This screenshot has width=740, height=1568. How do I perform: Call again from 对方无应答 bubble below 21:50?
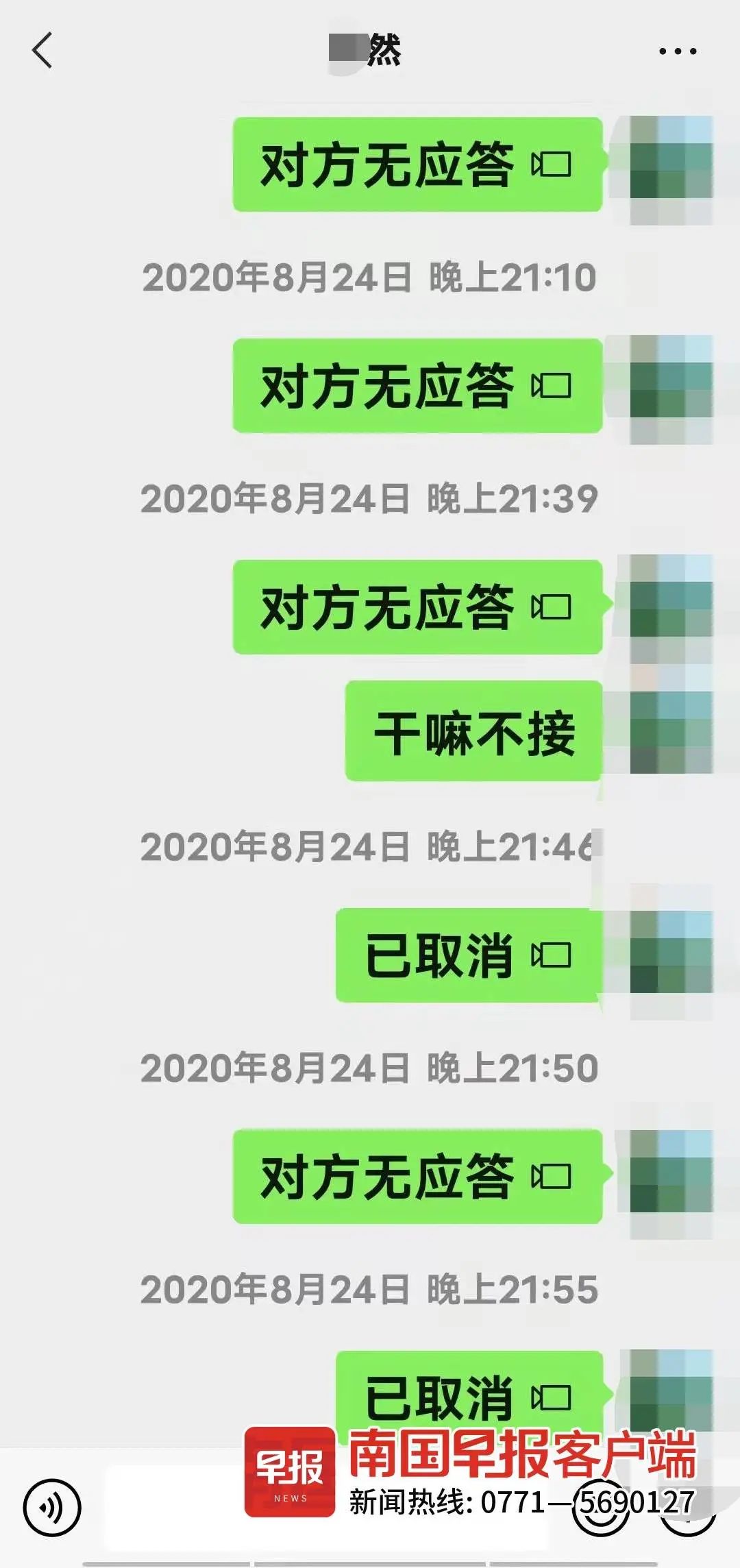point(417,1177)
